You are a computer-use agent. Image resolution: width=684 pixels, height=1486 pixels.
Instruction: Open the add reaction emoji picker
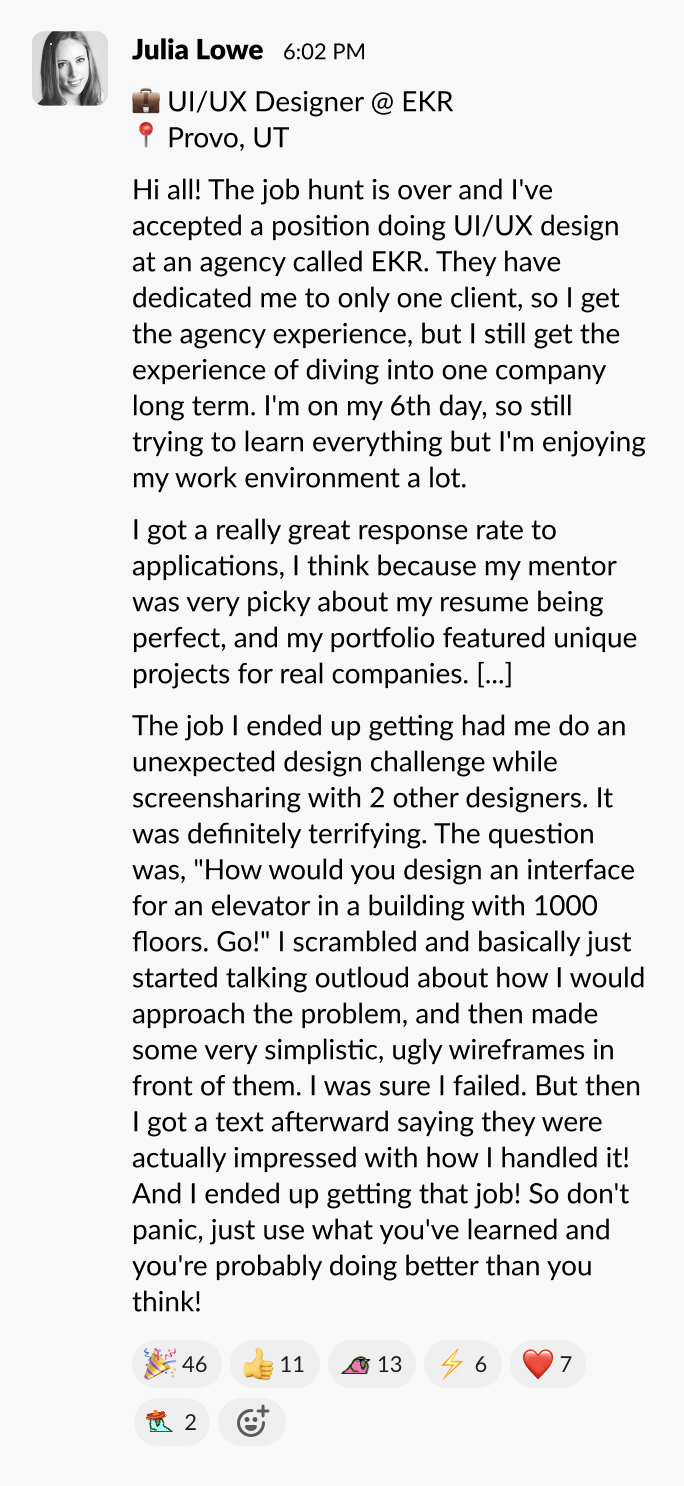(x=251, y=1422)
